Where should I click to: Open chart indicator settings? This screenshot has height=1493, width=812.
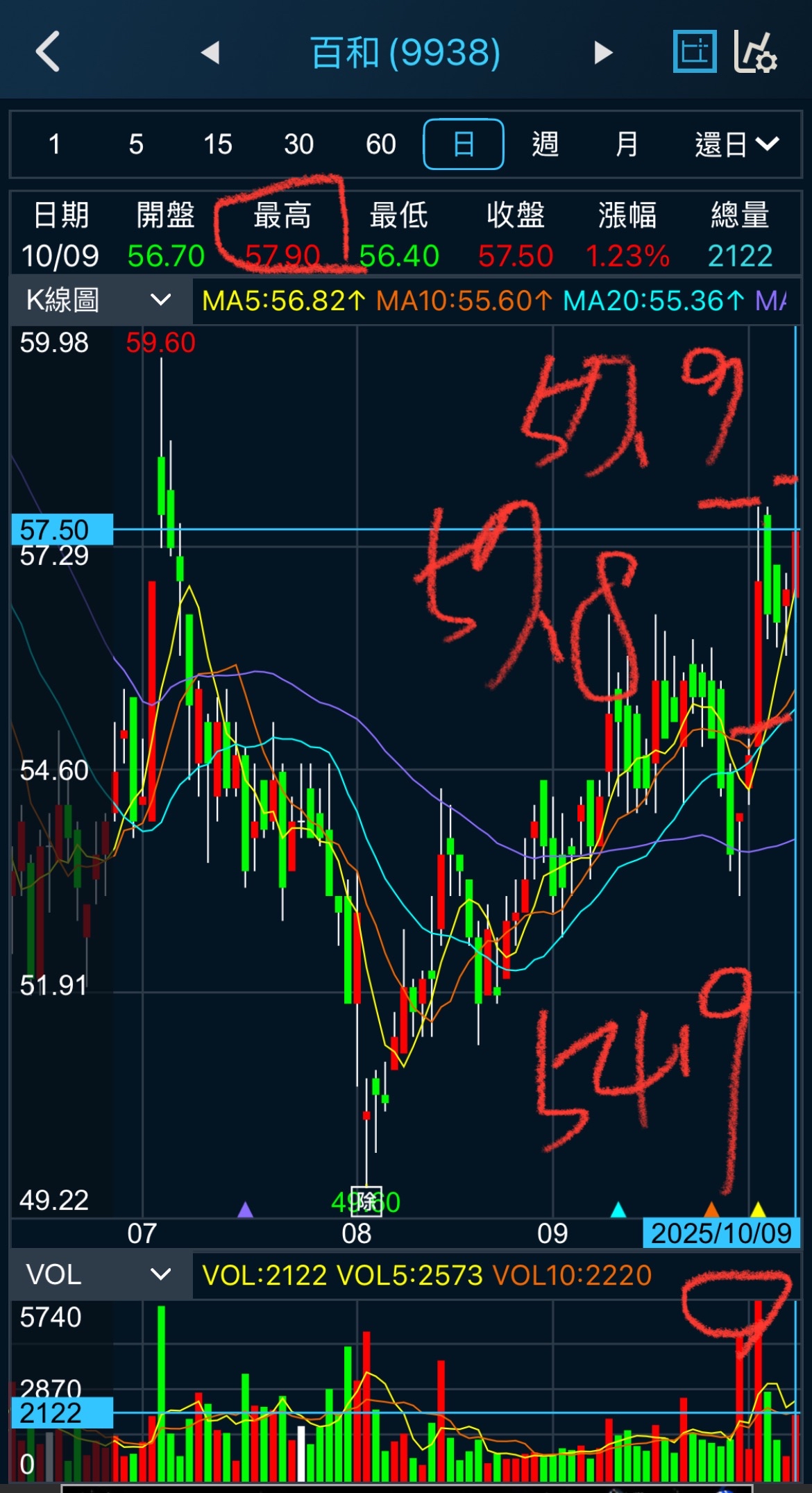coord(756,52)
